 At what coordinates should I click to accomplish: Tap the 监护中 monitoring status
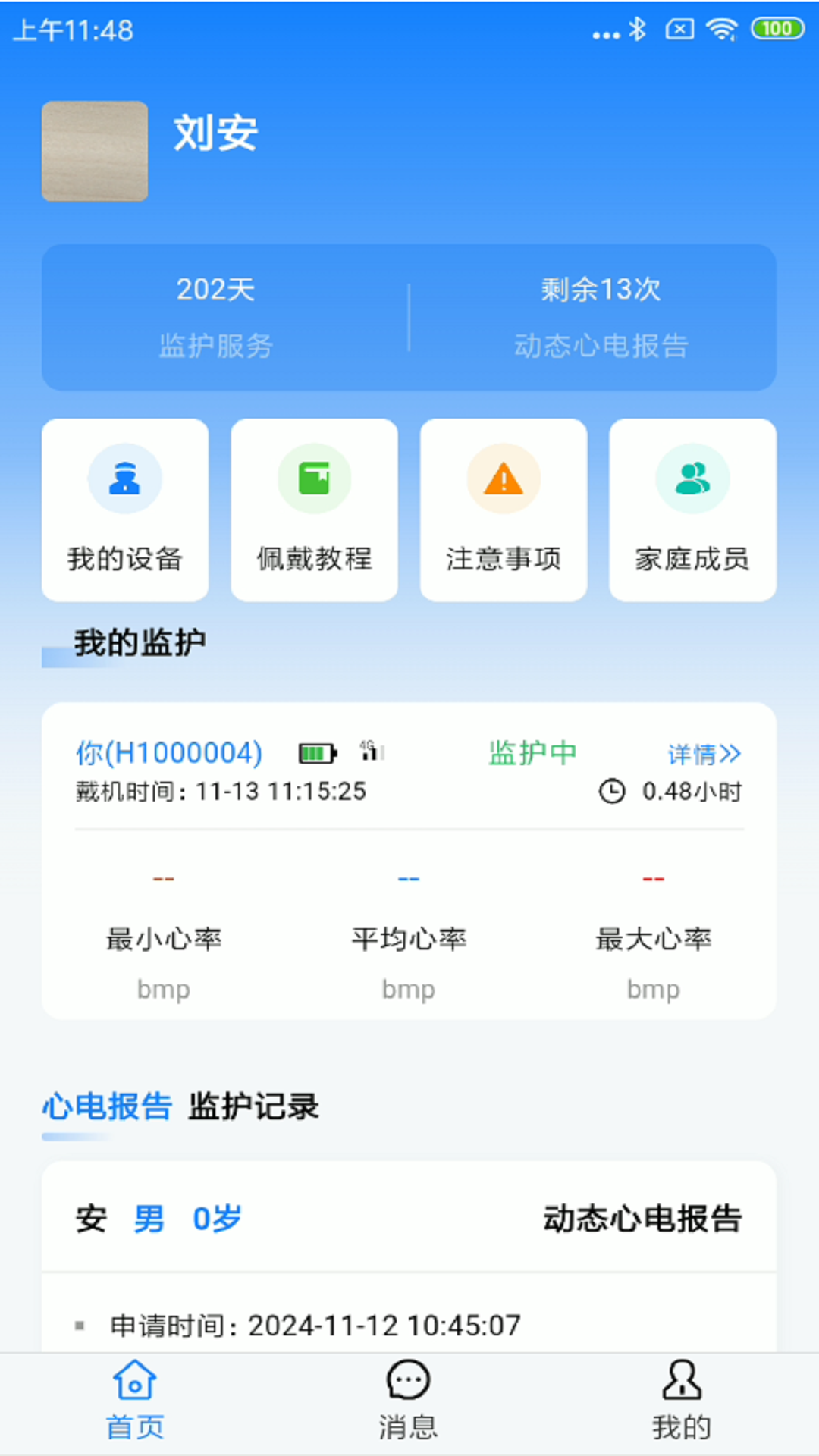point(531,753)
